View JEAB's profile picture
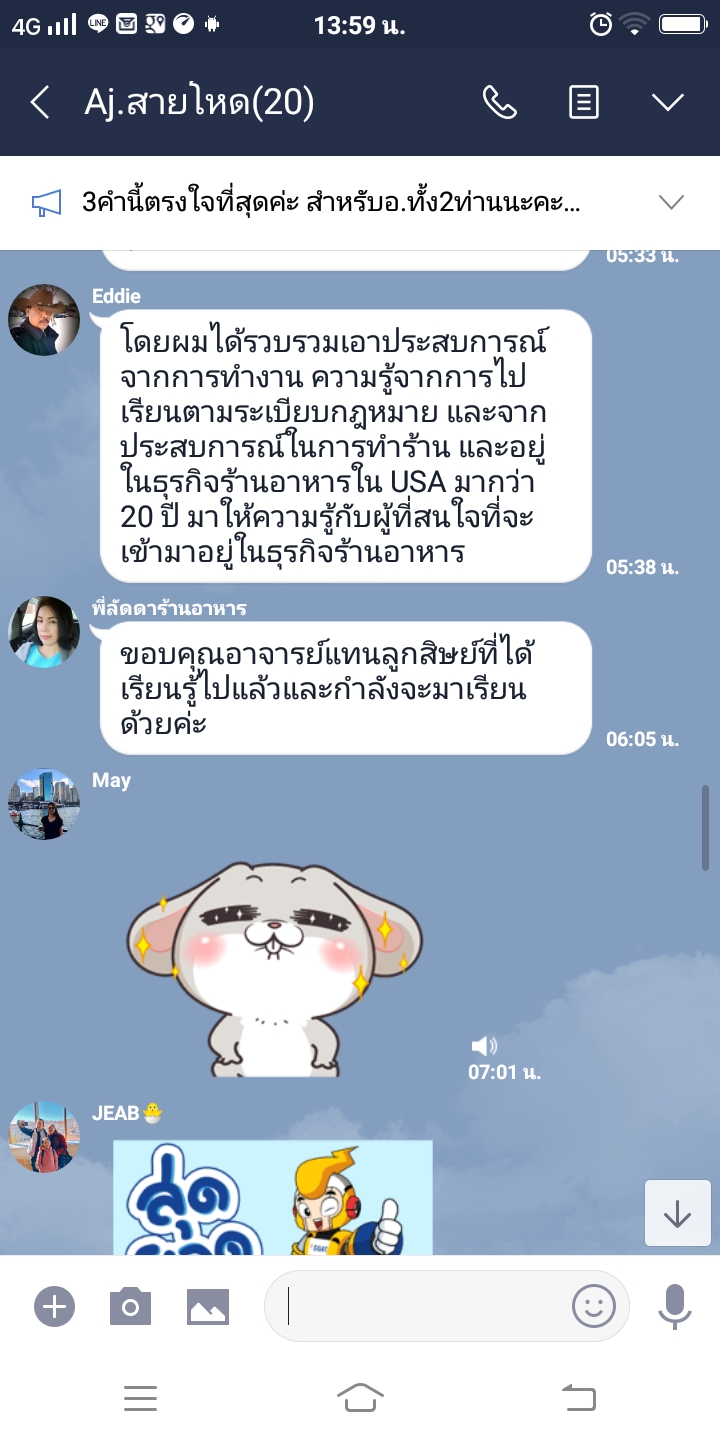This screenshot has height=1440, width=720. (x=44, y=1137)
